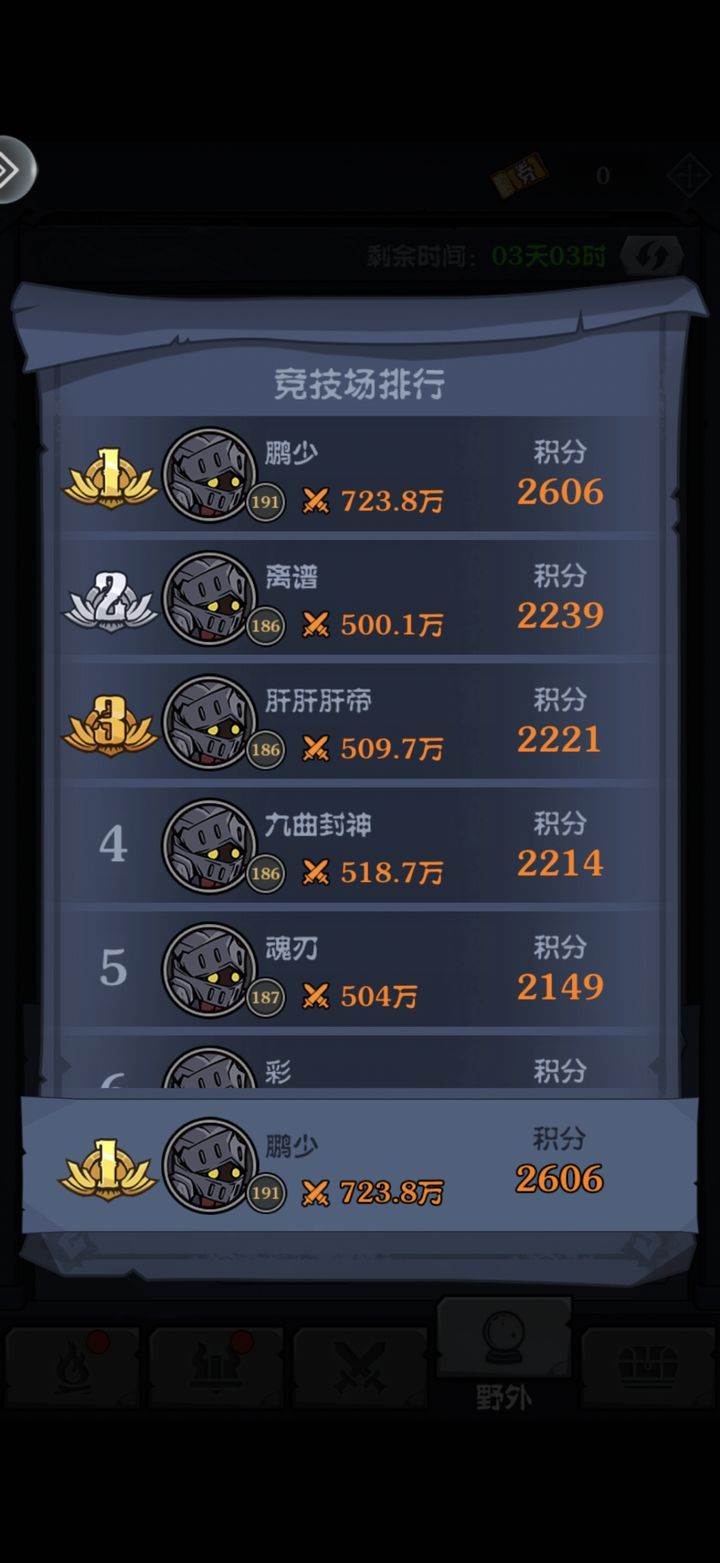720x1563 pixels.
Task: Open 肝肝肝帝's ranking row
Action: [x=360, y=722]
